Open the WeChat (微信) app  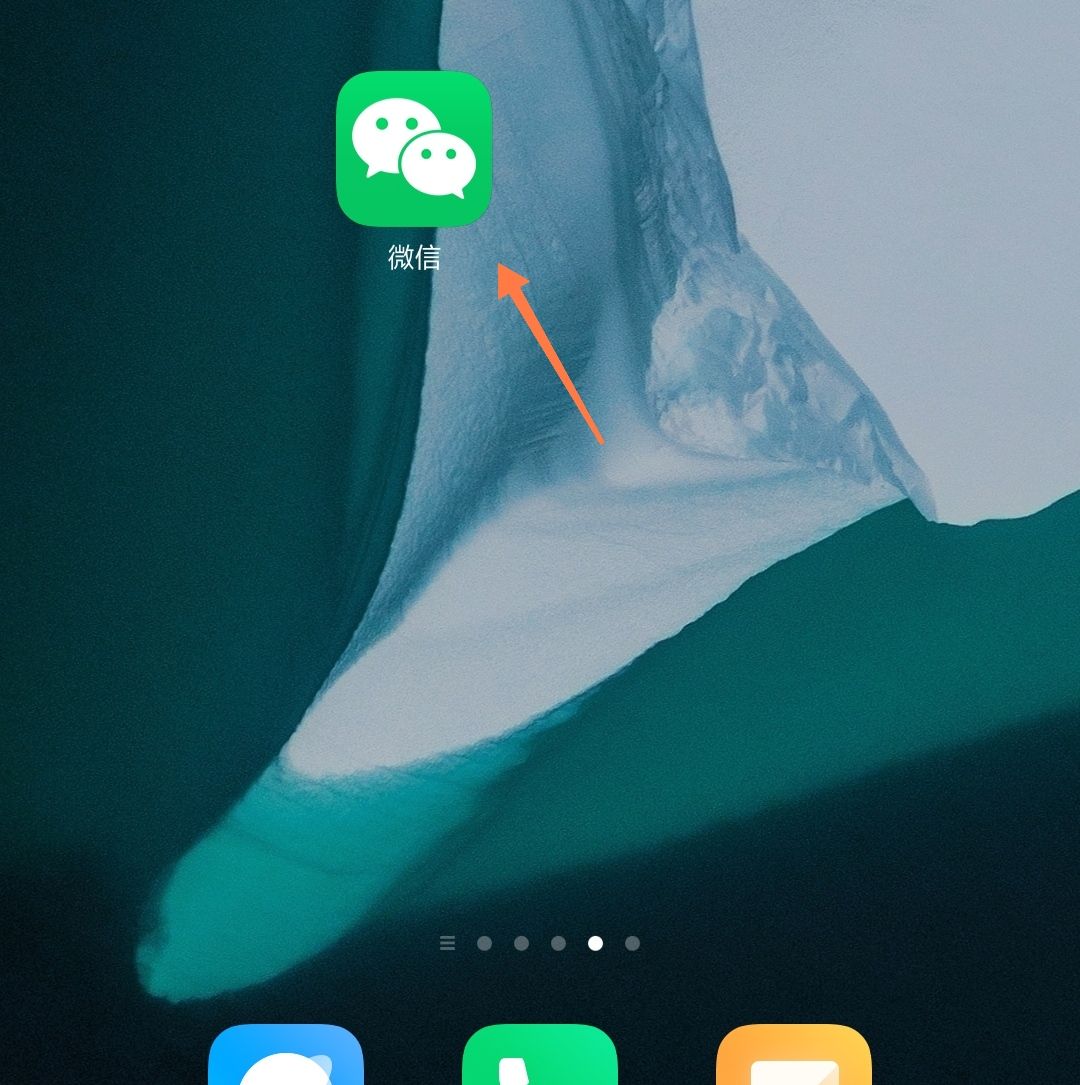pyautogui.click(x=413, y=150)
